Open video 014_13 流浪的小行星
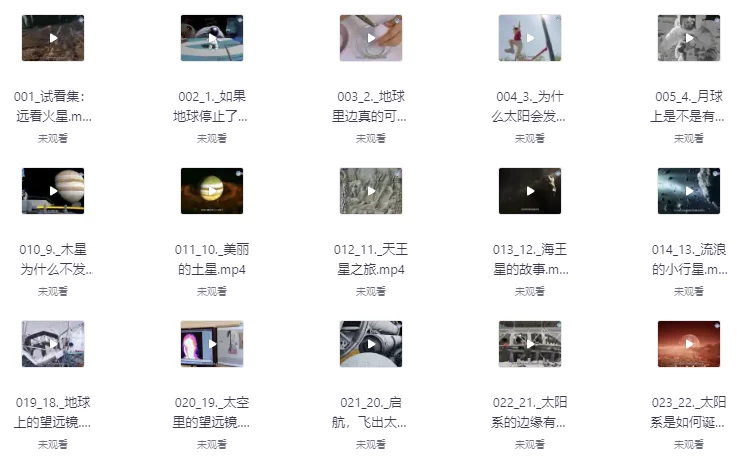The image size is (742, 463). (689, 191)
